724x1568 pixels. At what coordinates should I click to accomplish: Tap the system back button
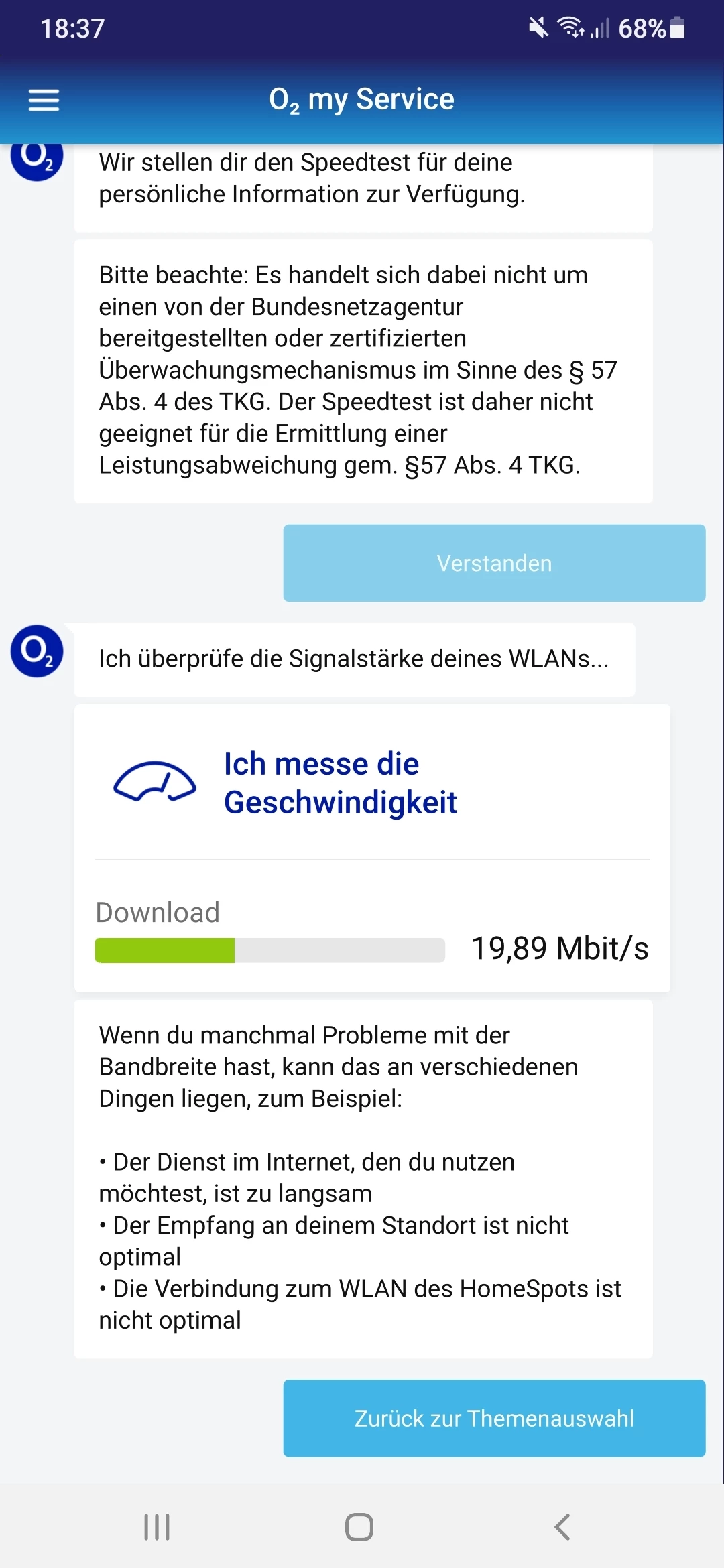coord(562,1527)
